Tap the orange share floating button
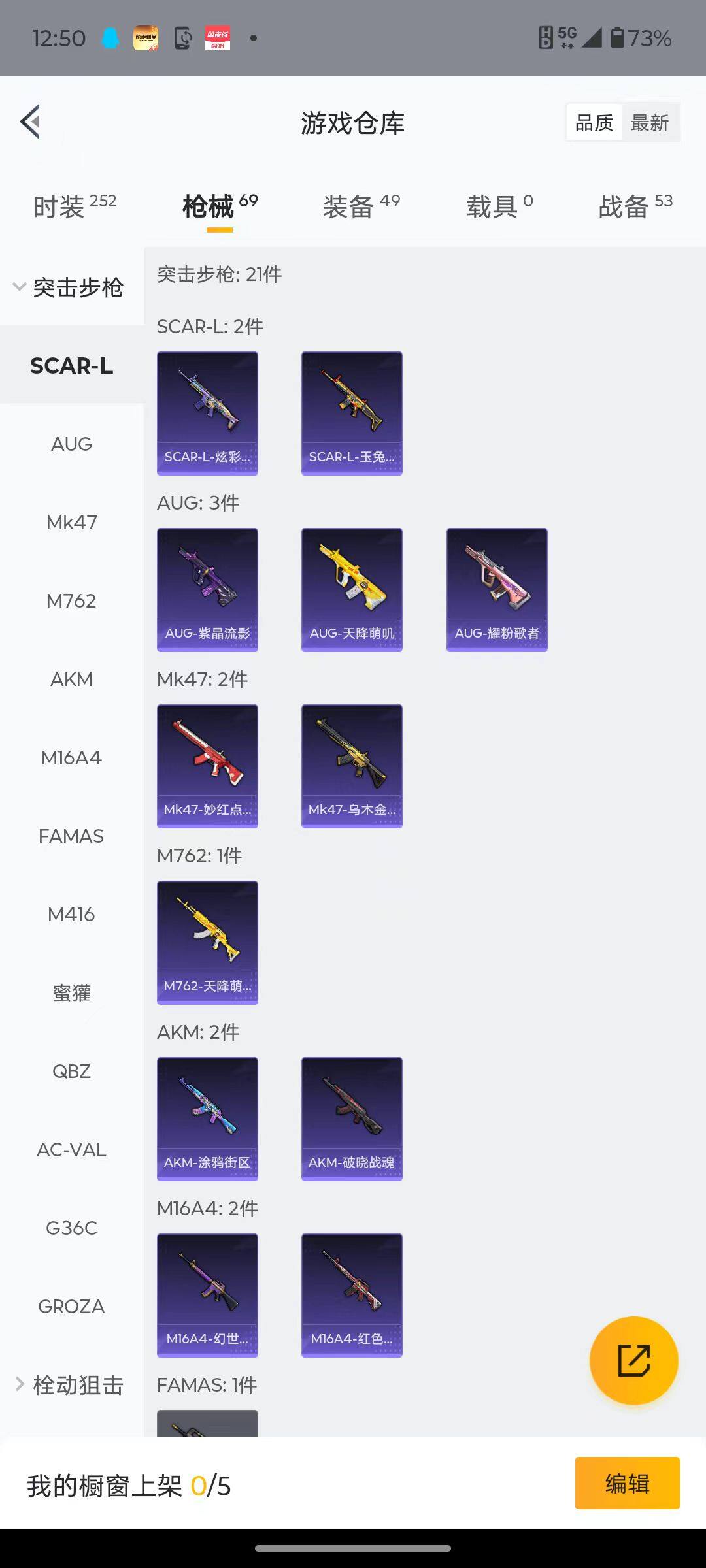The image size is (706, 1568). coord(633,1360)
